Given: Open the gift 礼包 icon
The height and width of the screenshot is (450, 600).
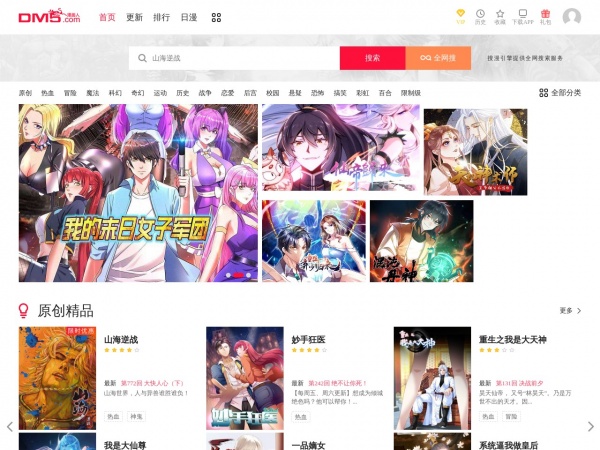Looking at the screenshot, I should point(545,15).
